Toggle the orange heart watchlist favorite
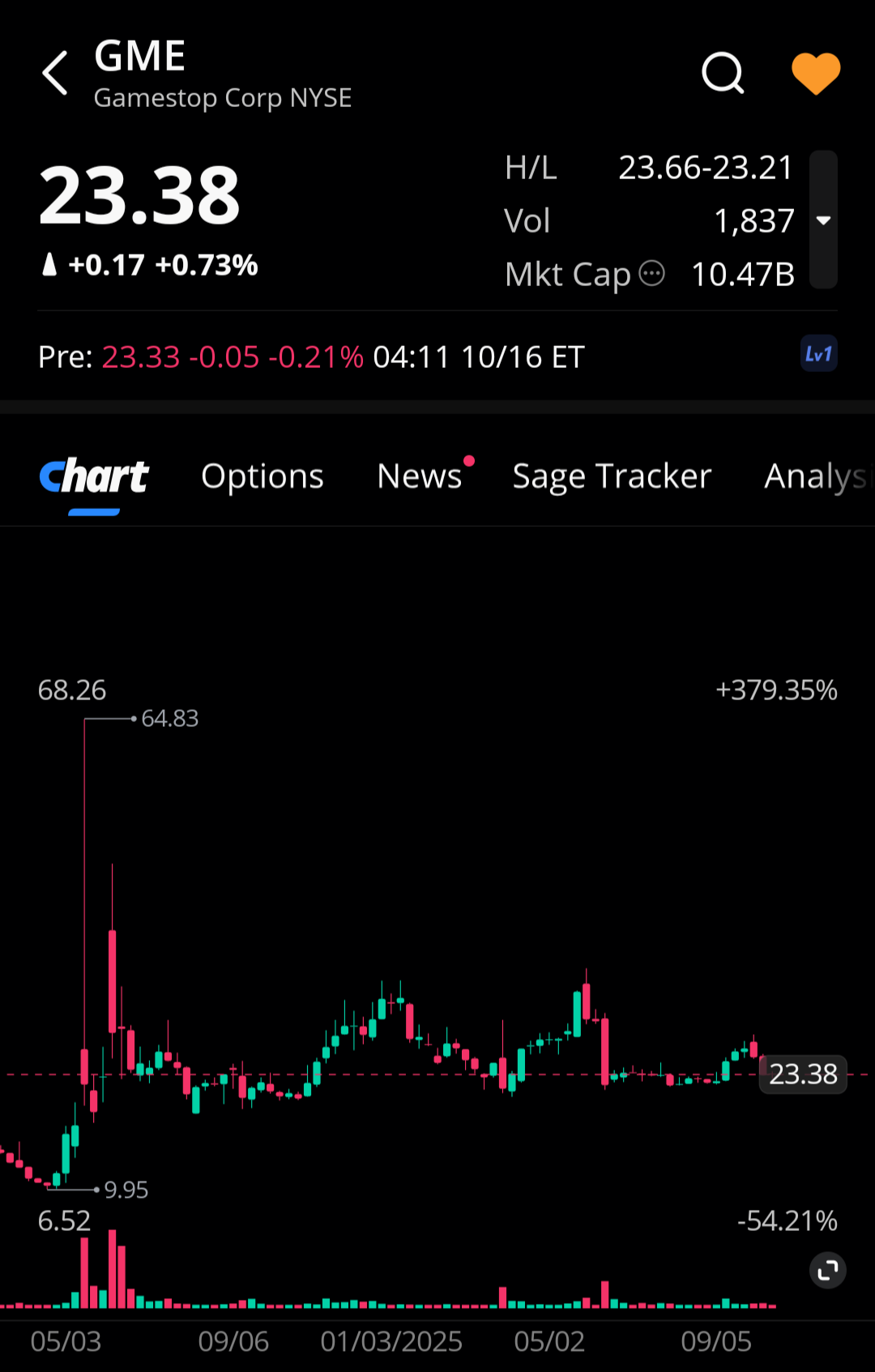 coord(815,74)
